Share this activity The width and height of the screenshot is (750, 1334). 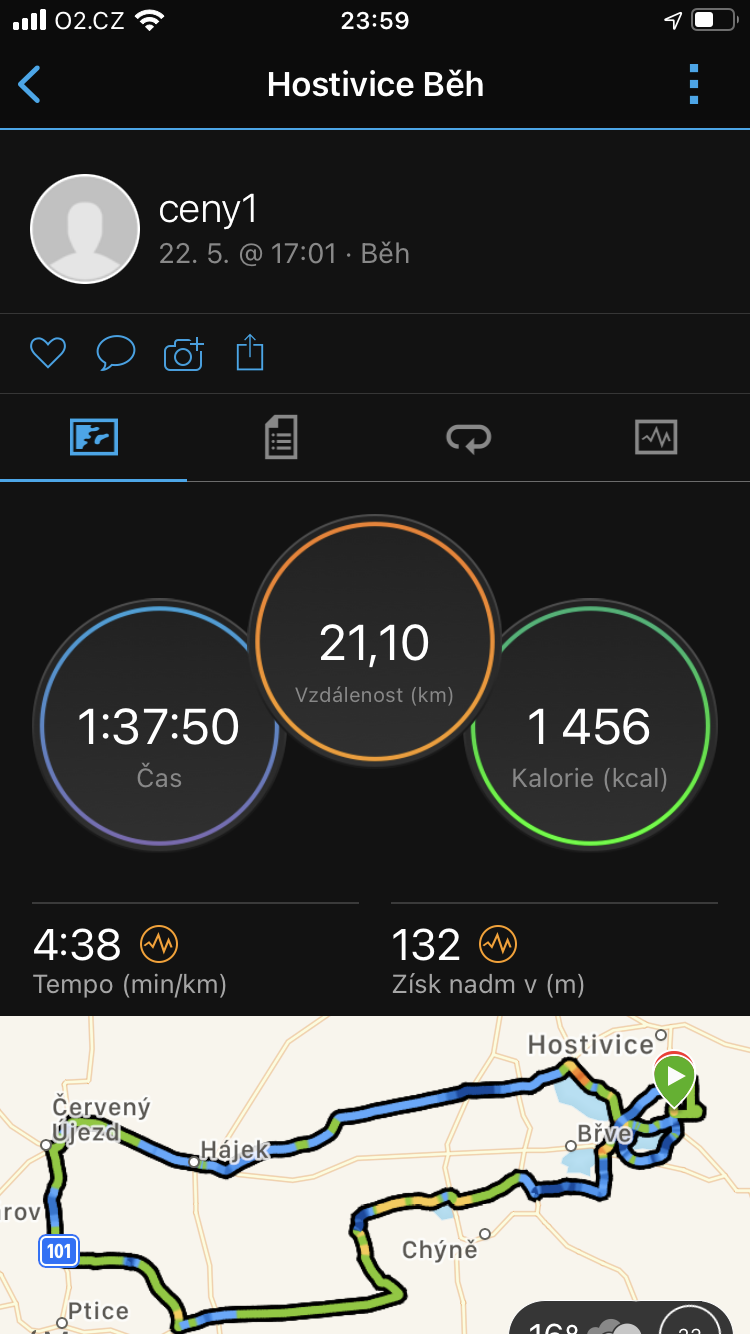pos(250,353)
